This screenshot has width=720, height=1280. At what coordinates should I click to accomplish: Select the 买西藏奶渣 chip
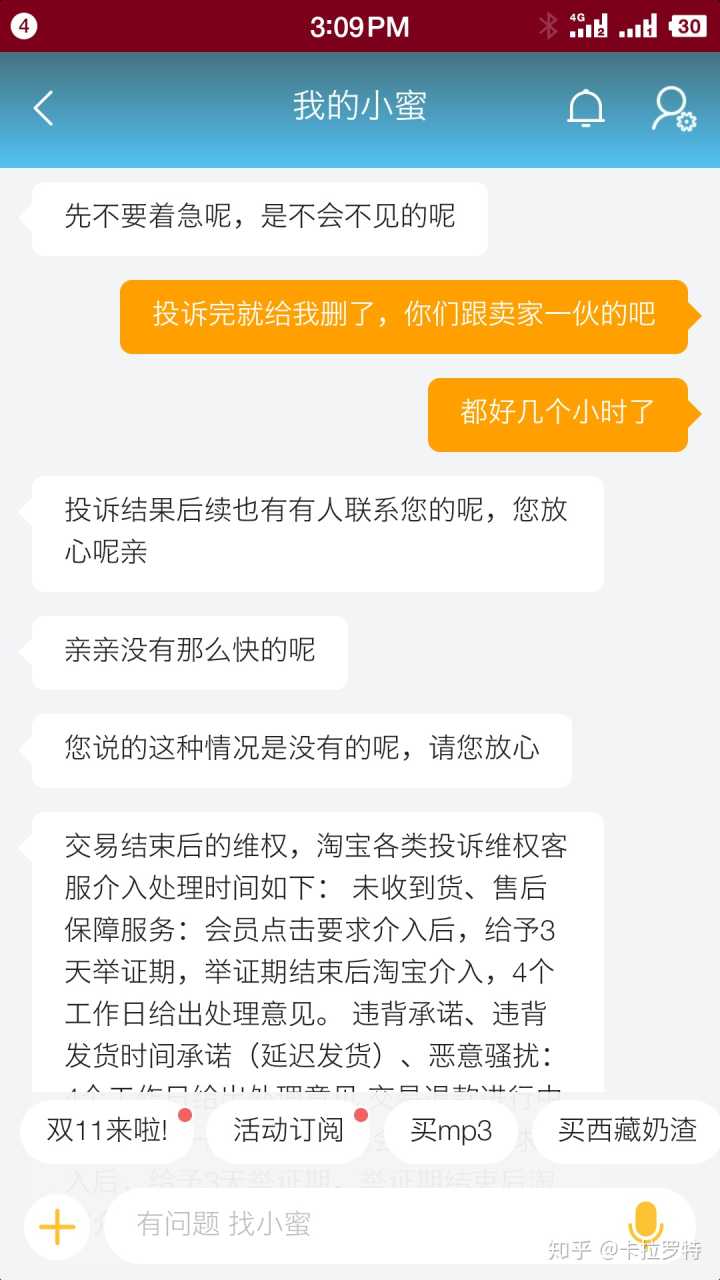627,1131
